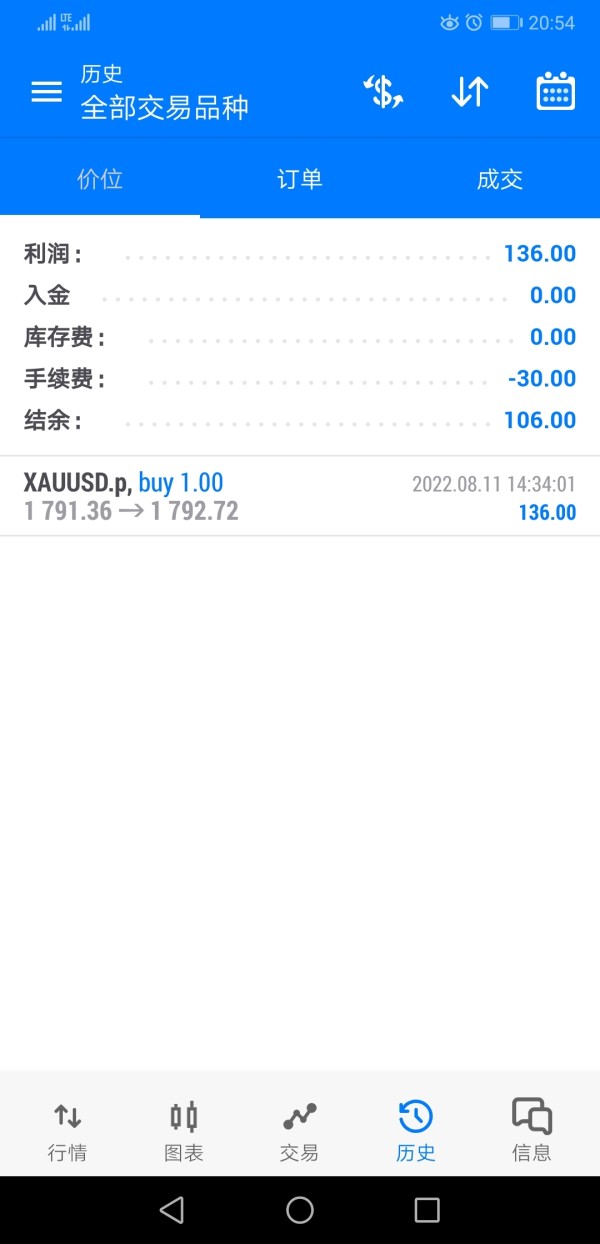Switch to the 成交 tab

click(x=500, y=180)
